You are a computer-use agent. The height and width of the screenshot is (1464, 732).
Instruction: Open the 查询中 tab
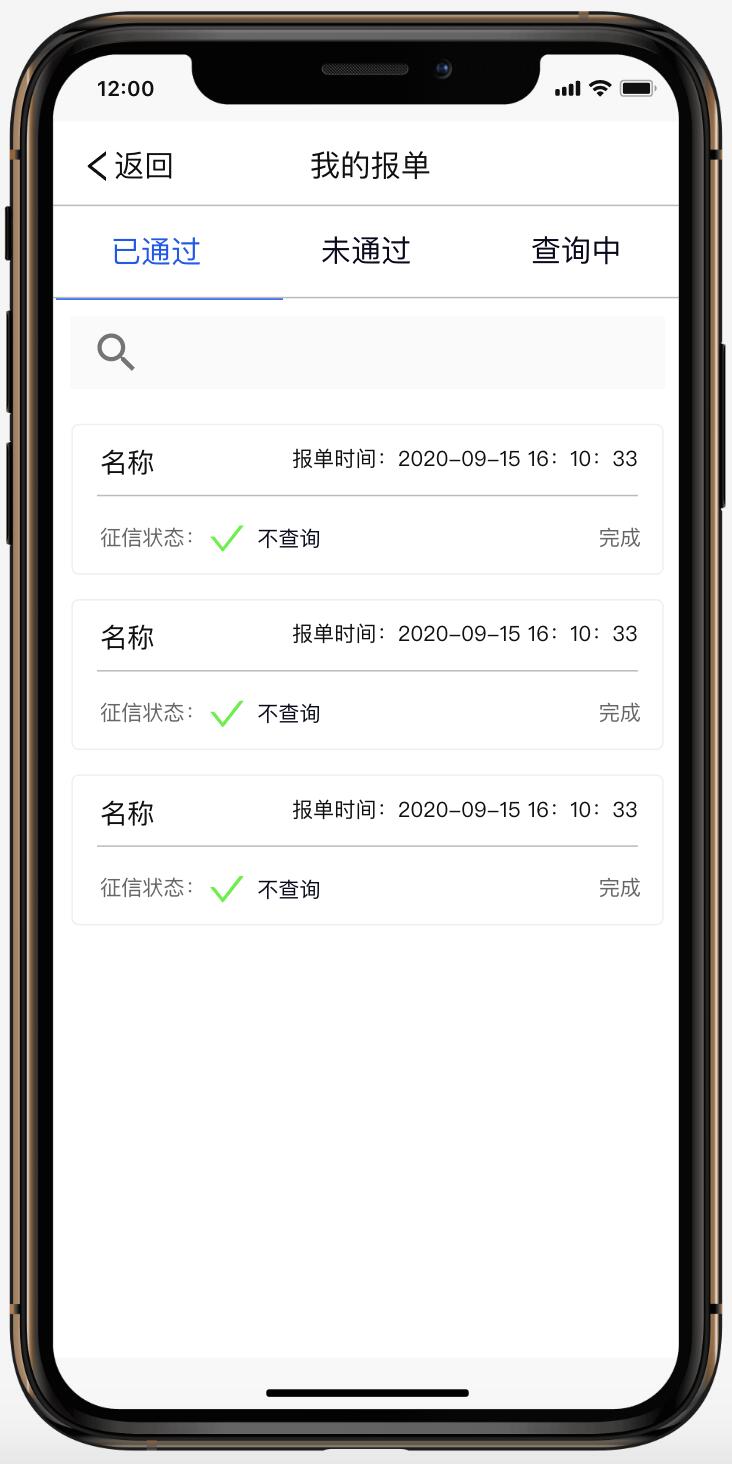[x=575, y=251]
